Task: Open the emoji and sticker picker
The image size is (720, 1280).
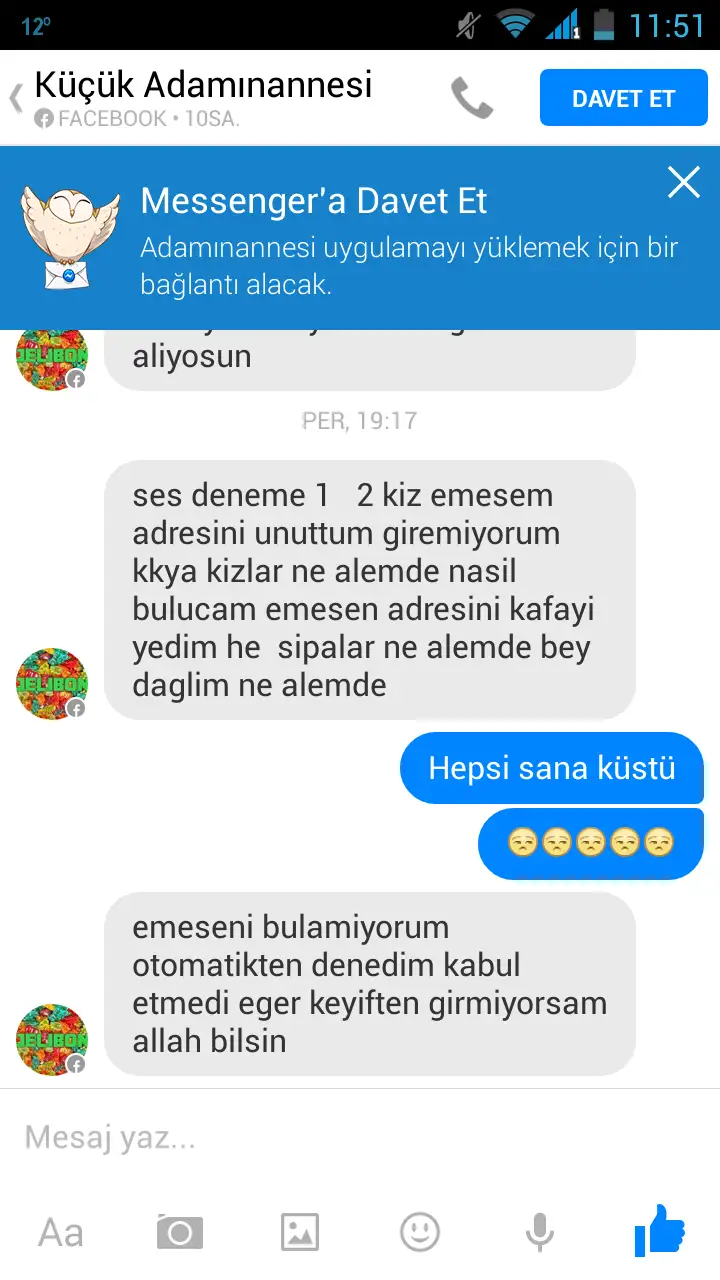Action: coord(420,1232)
